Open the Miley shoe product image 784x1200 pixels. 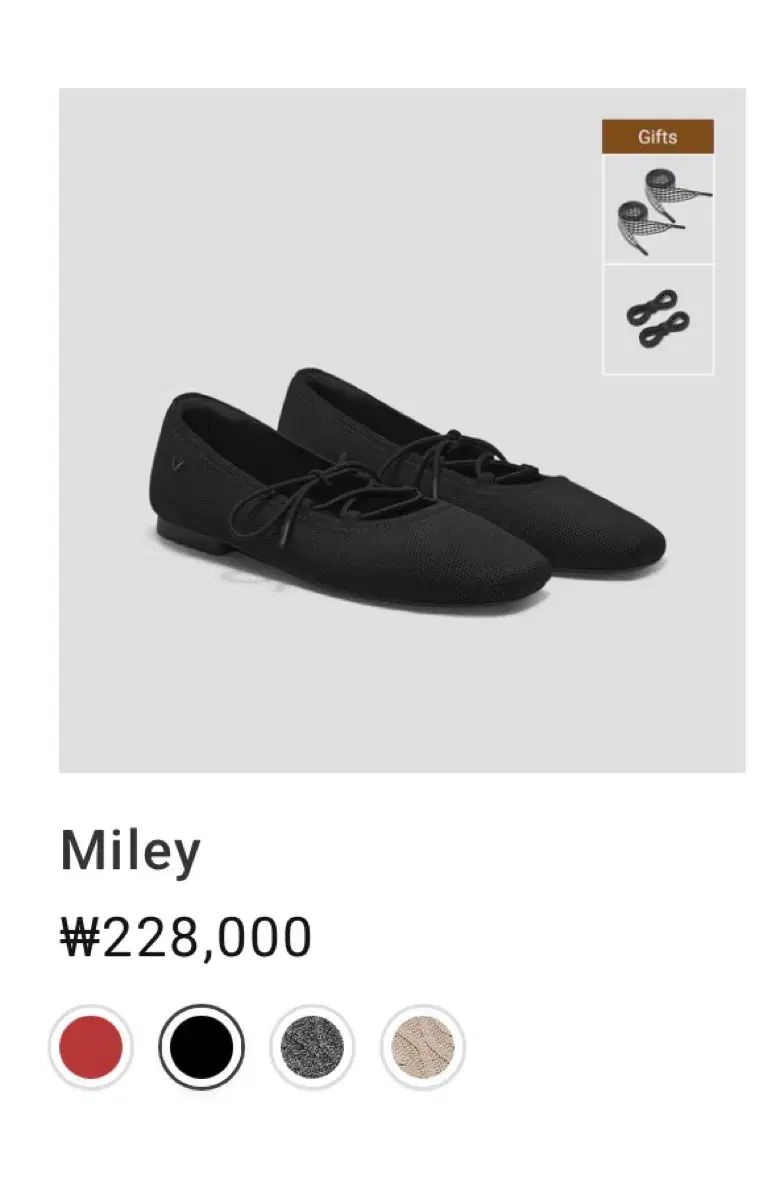[400, 480]
